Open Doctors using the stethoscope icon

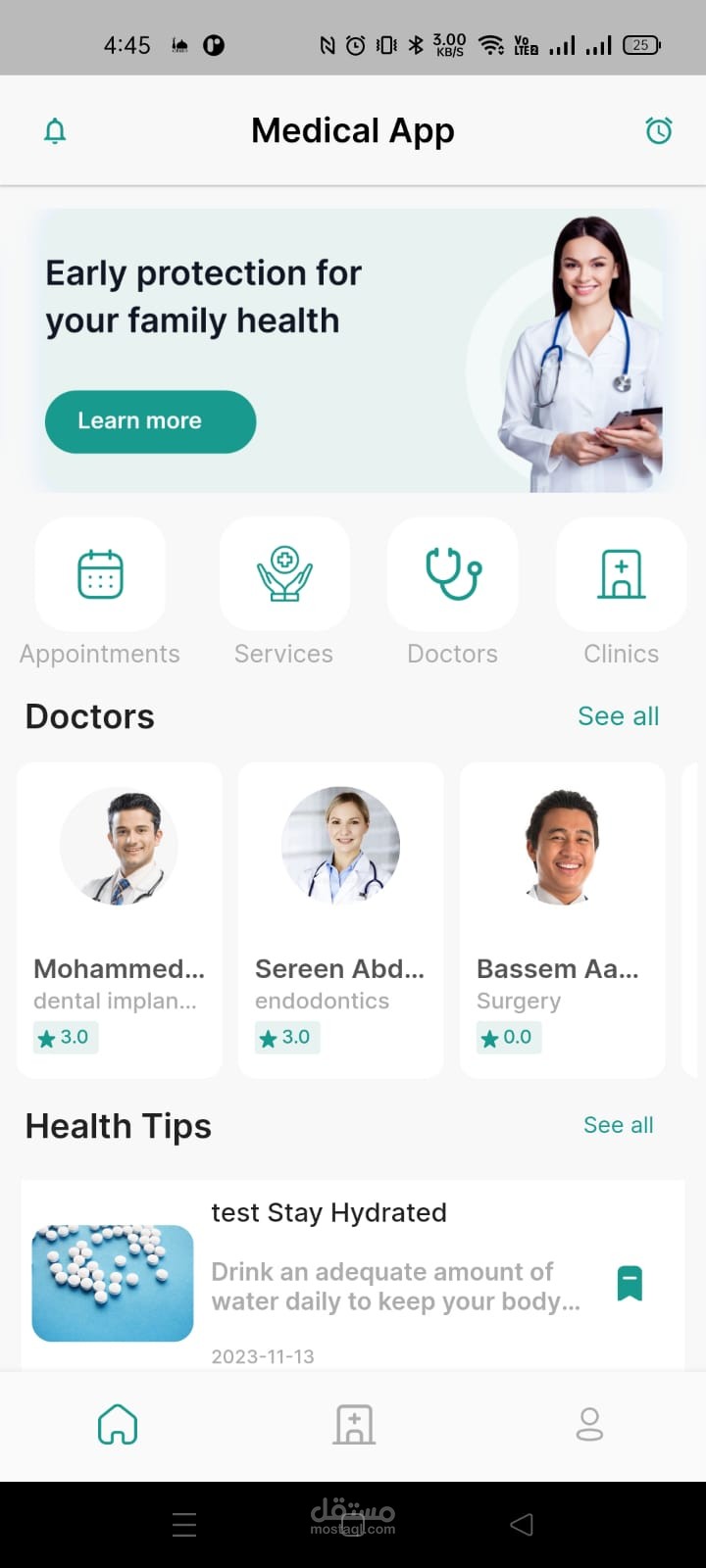click(453, 574)
